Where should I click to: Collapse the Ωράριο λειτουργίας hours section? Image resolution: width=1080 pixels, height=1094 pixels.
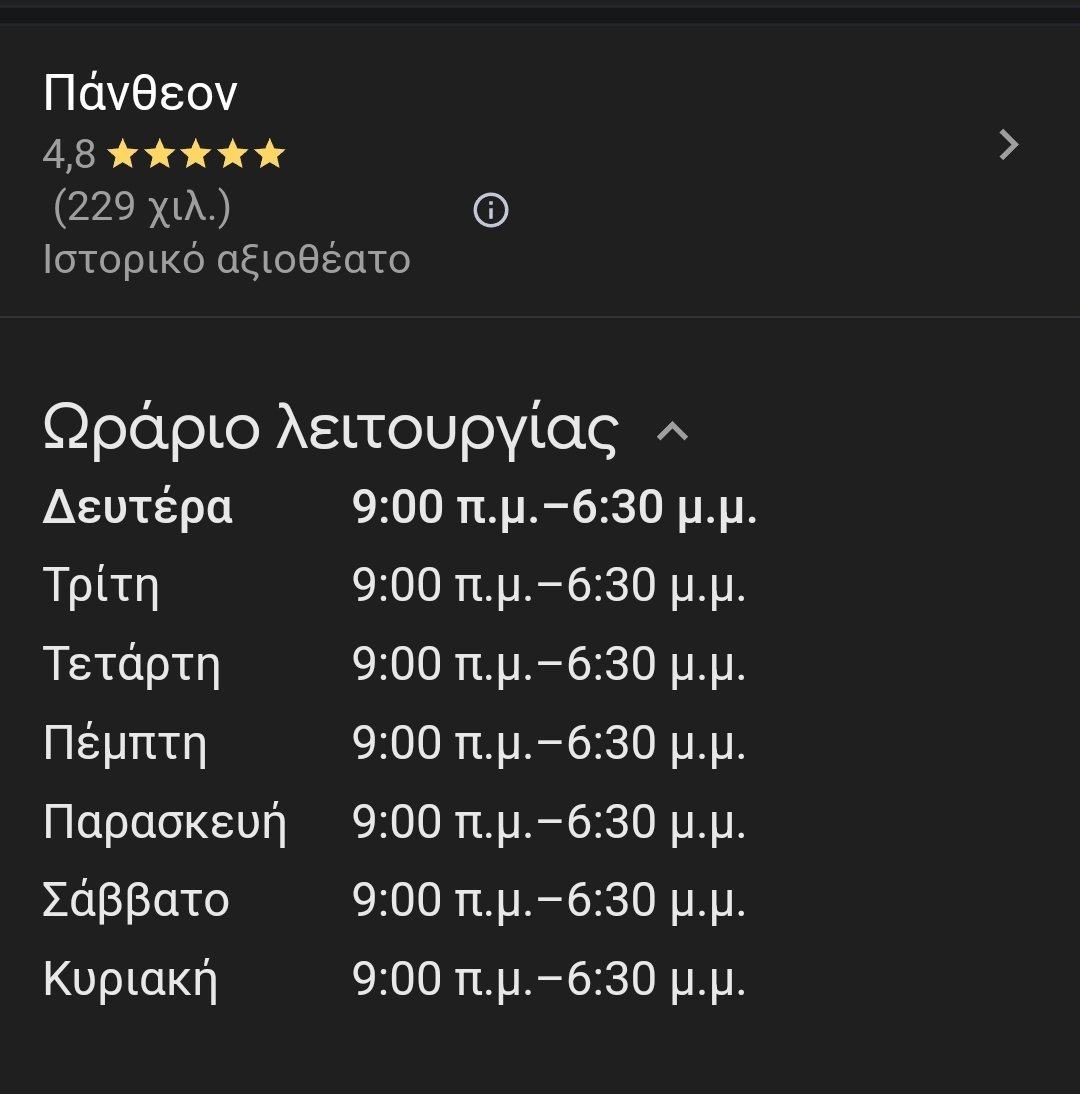pyautogui.click(x=672, y=431)
